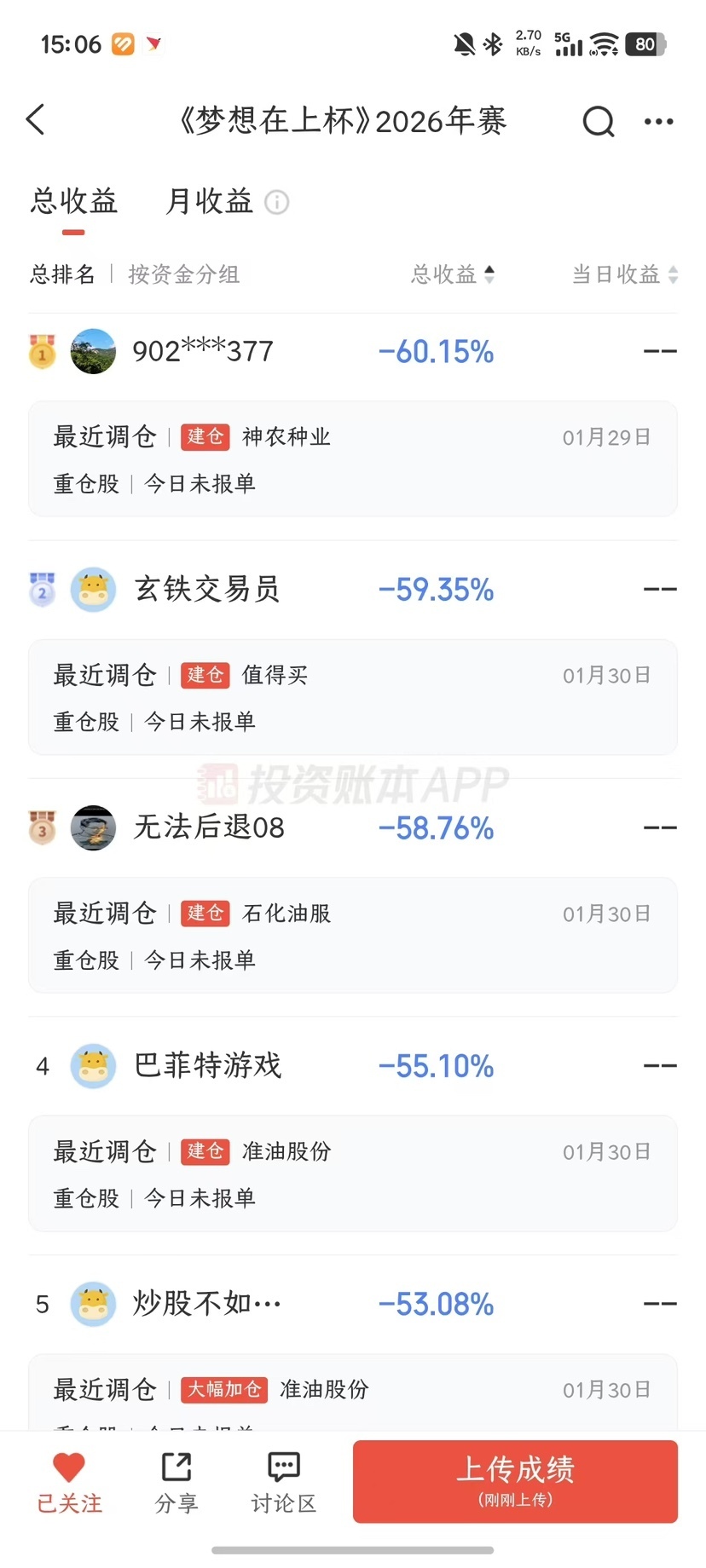Switch to the 月收益 tab

(210, 201)
